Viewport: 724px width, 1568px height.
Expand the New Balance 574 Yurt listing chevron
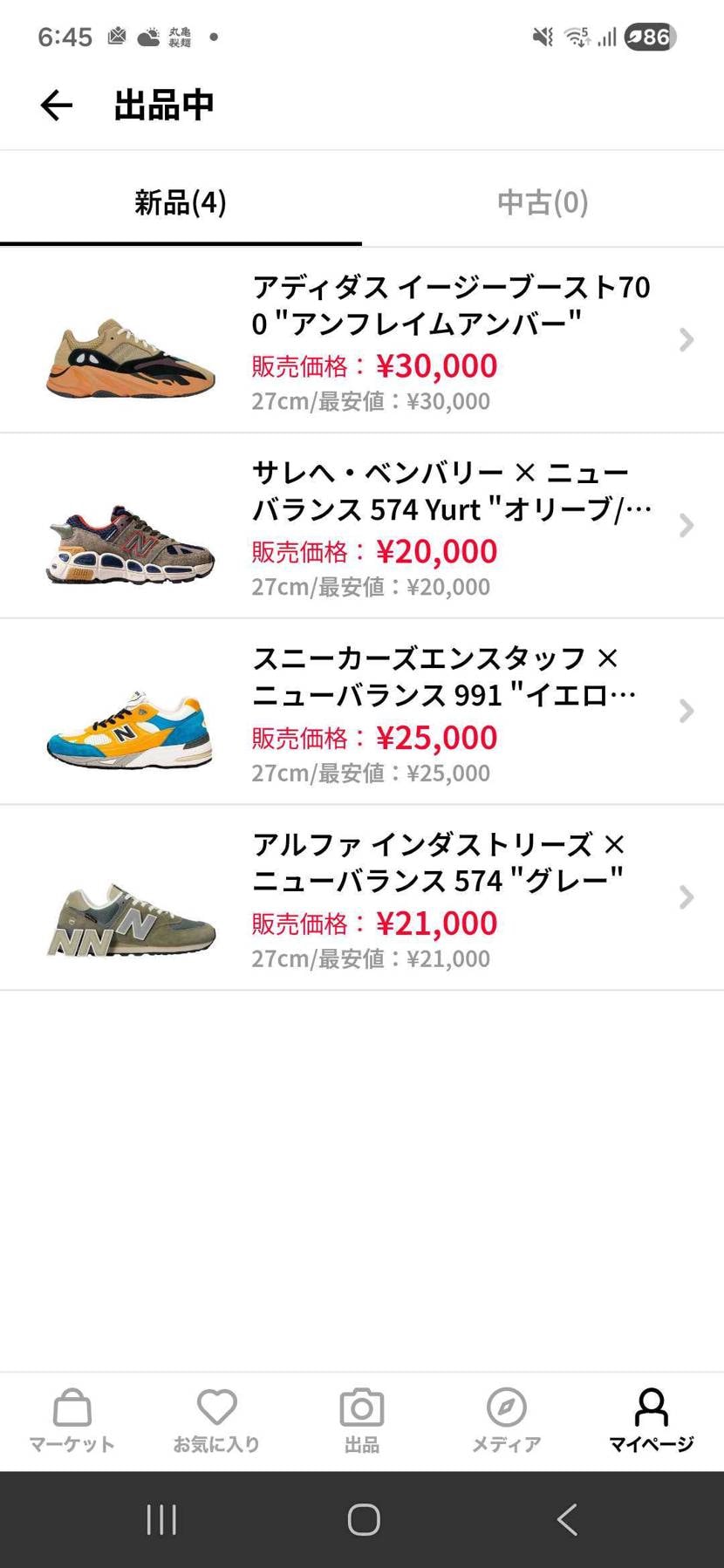point(686,525)
